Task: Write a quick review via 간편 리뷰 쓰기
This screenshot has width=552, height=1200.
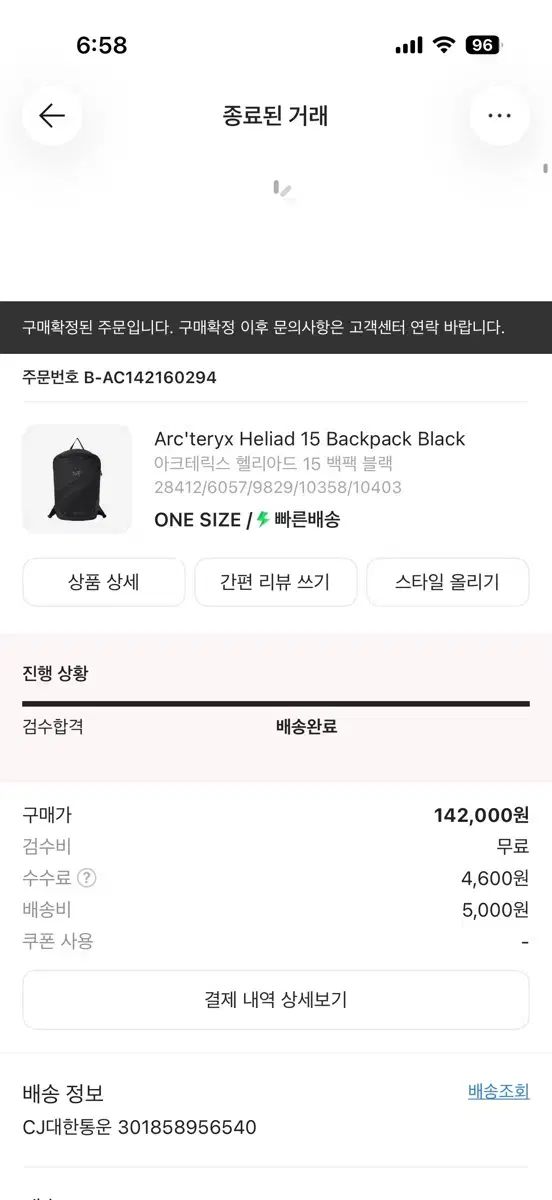Action: (275, 582)
